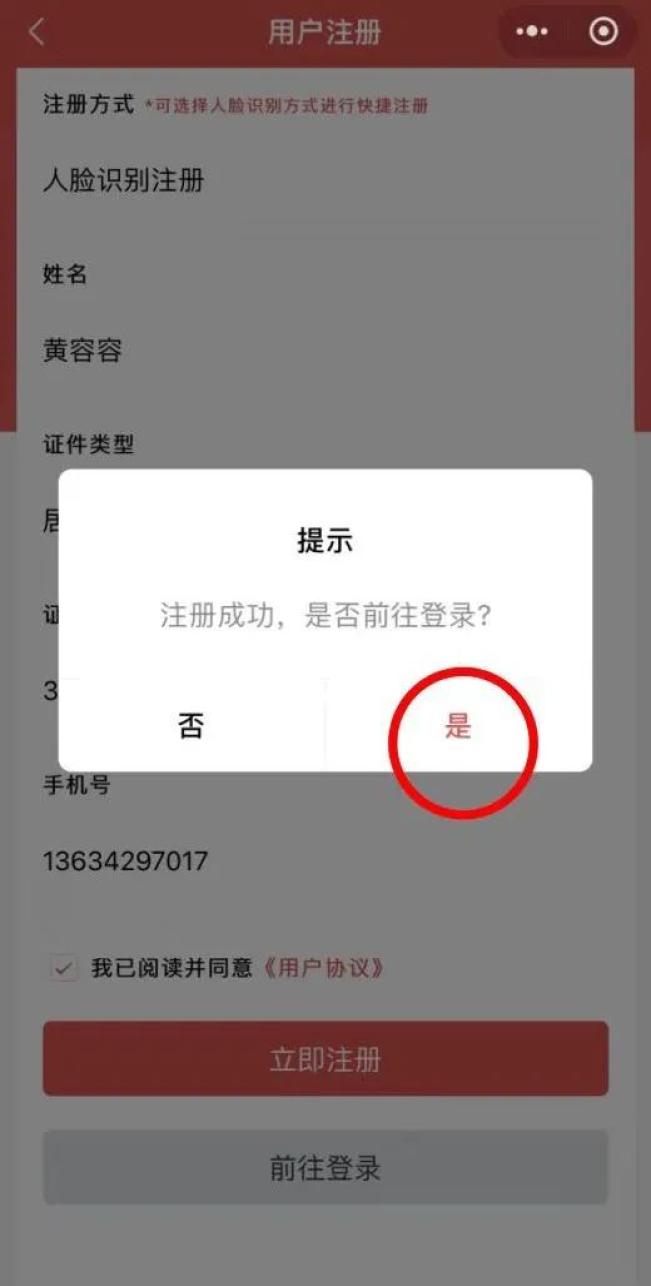
Task: Confirm with 是 to go to login
Action: coord(458,727)
